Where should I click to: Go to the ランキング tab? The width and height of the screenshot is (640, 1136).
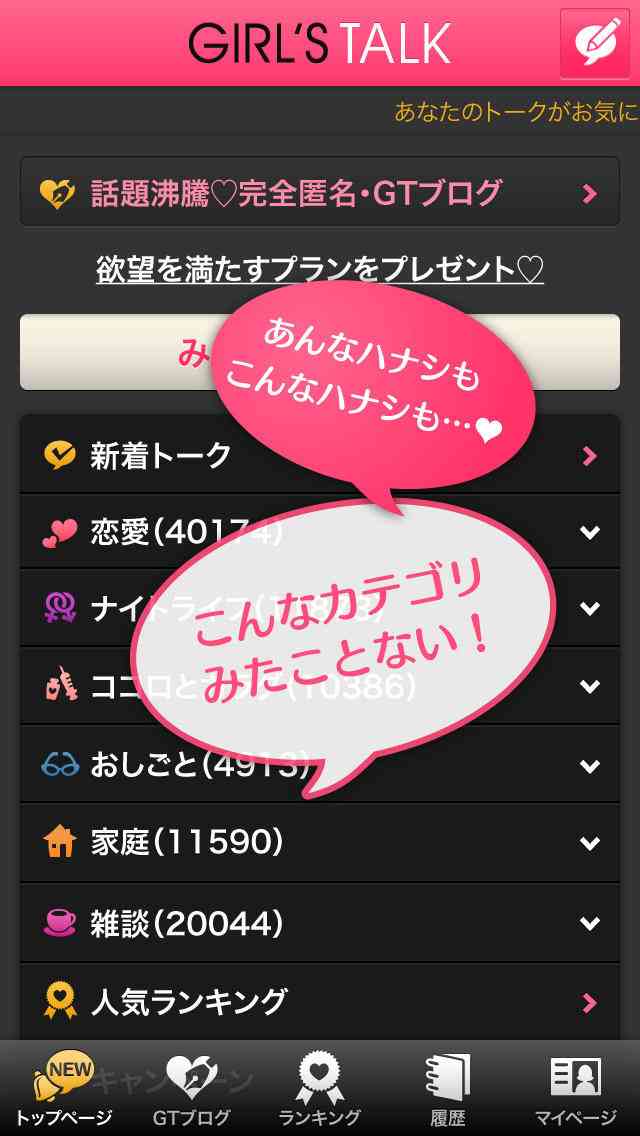tap(320, 1090)
